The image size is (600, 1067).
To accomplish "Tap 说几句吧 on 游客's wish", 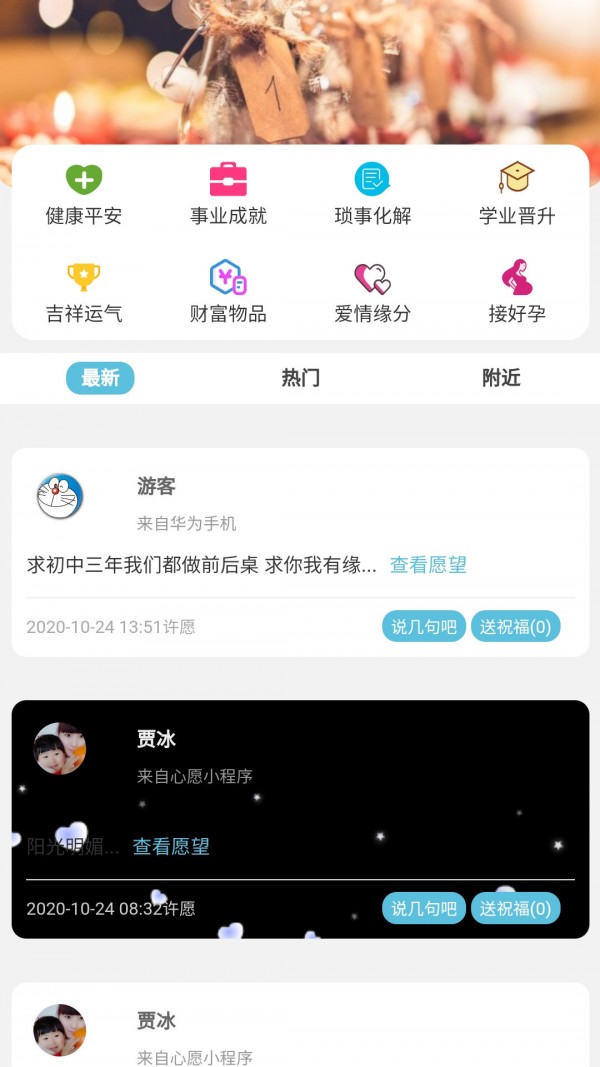I will pos(424,626).
